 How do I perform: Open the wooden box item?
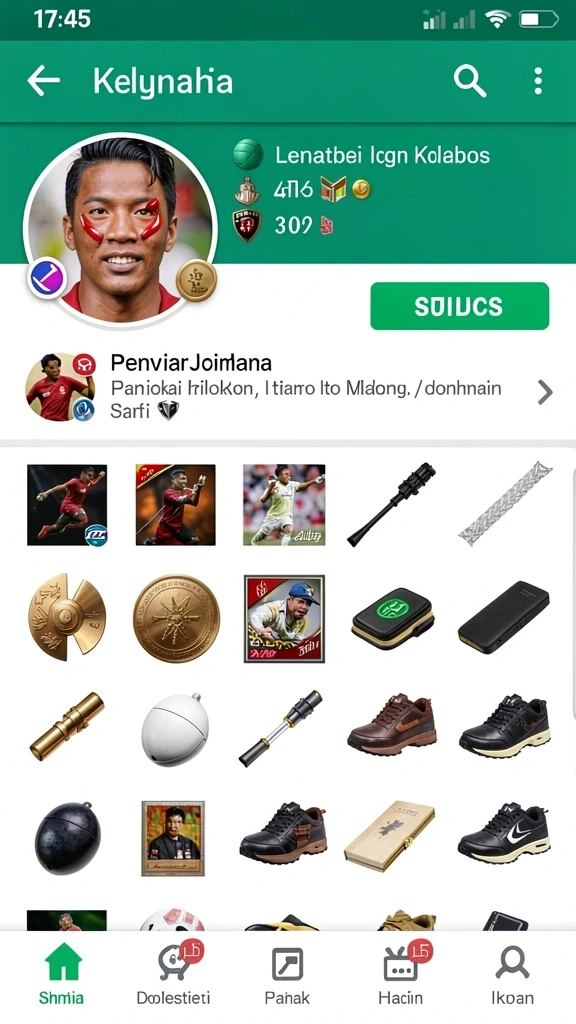389,835
